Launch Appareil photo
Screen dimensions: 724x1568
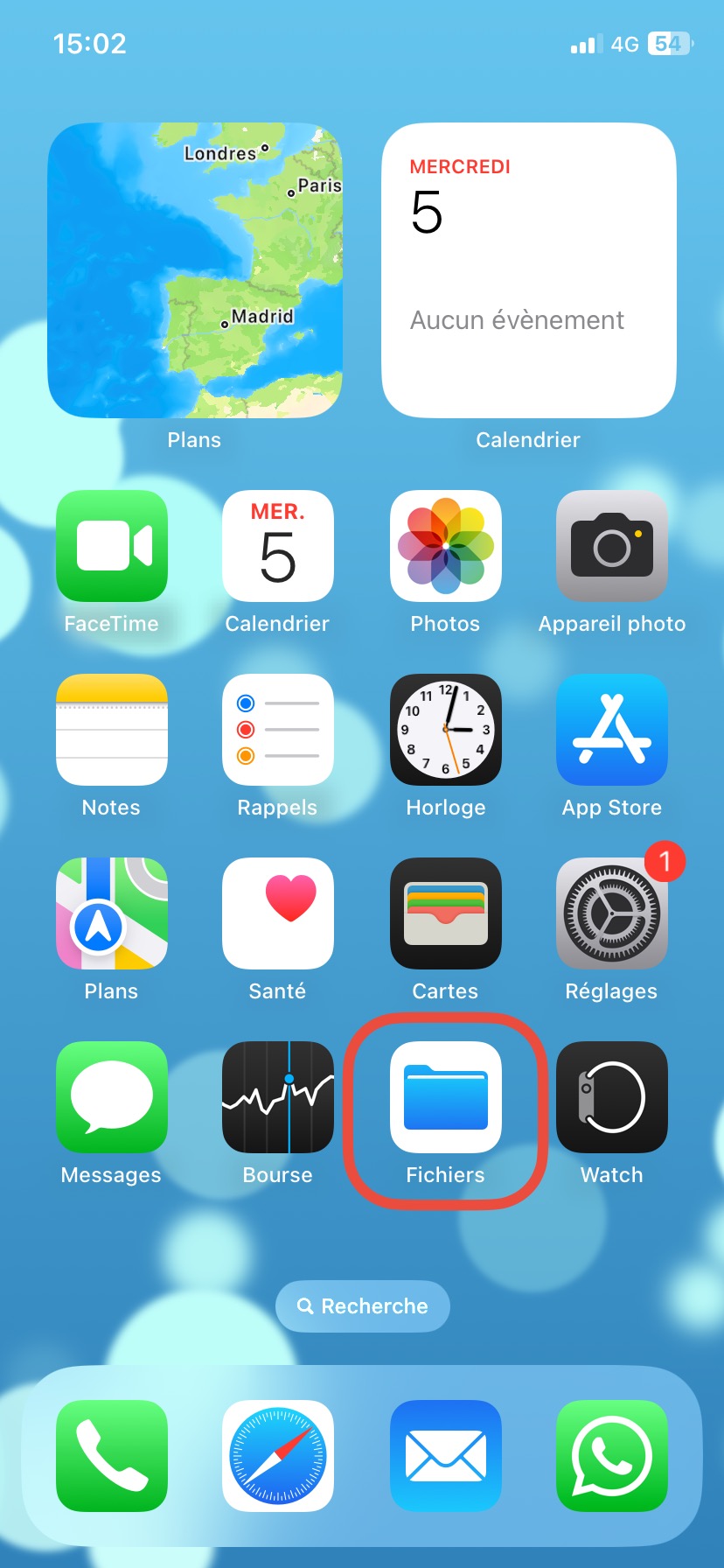(612, 546)
